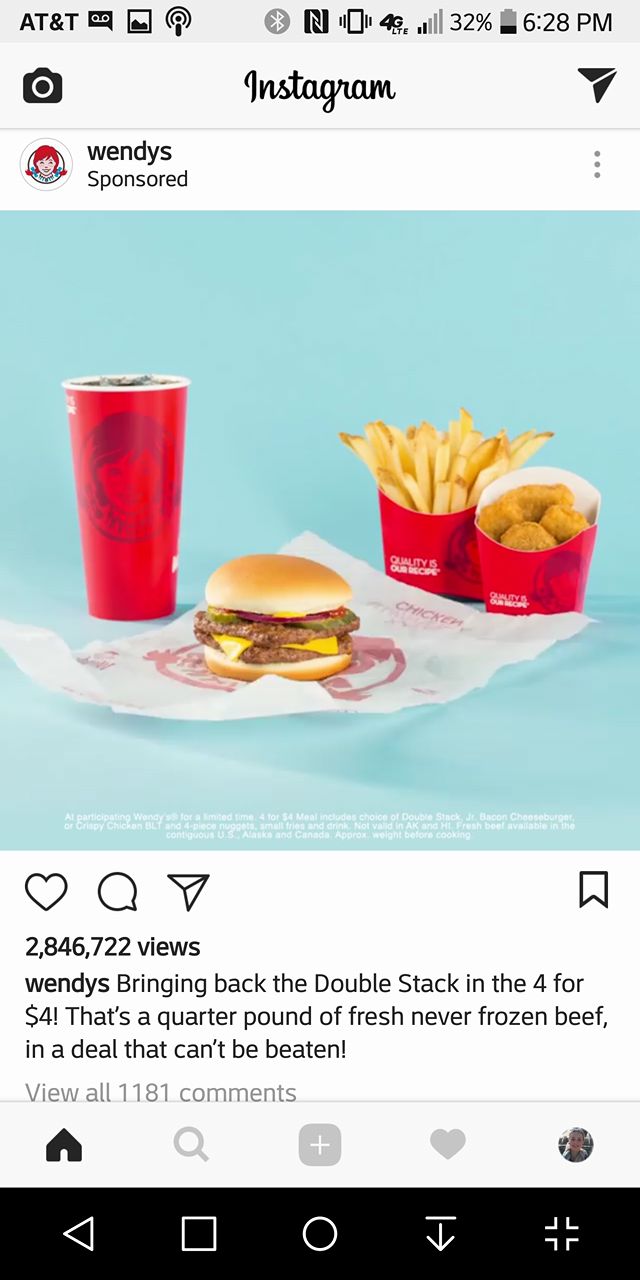This screenshot has height=1280, width=640.
Task: Bookmark the wendys post
Action: (x=593, y=890)
